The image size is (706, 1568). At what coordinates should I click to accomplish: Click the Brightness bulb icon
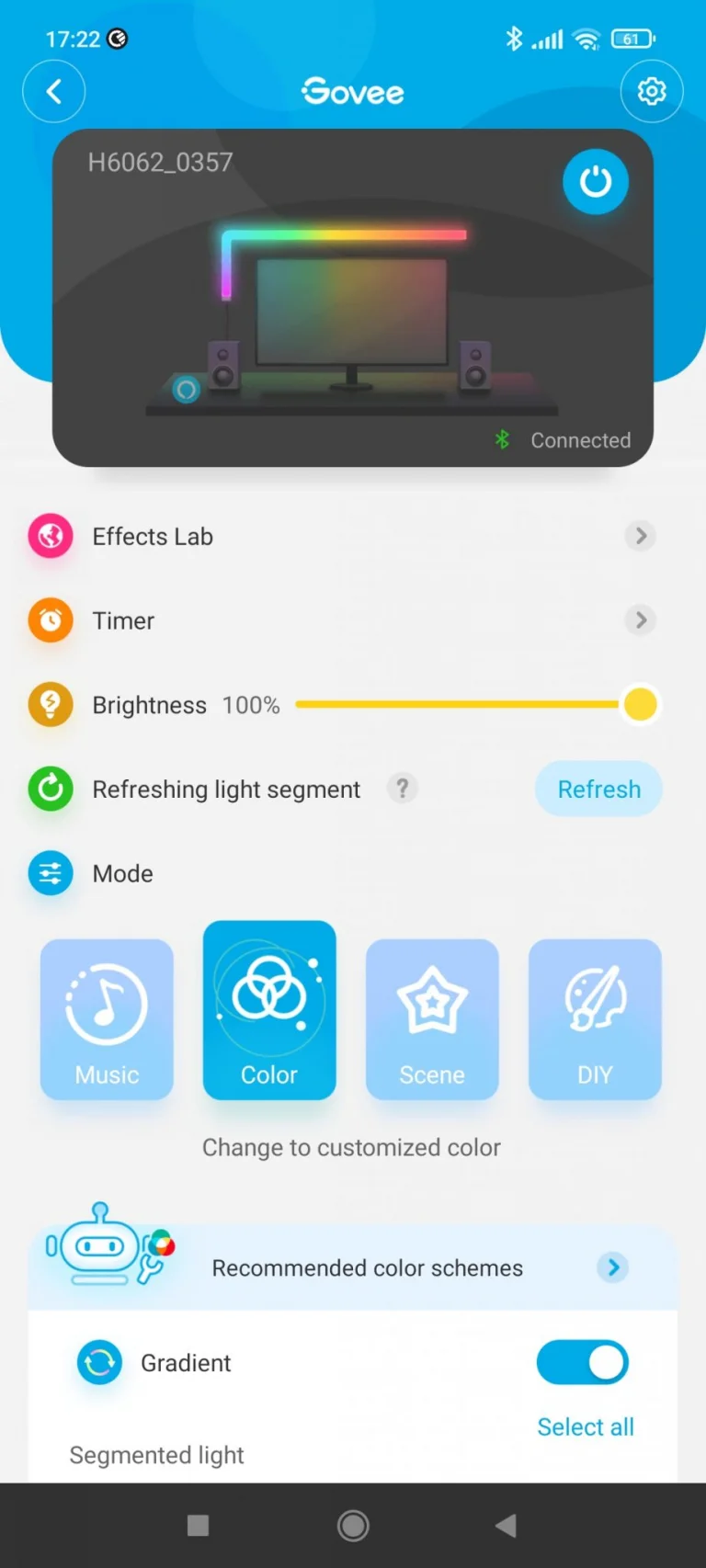click(51, 704)
